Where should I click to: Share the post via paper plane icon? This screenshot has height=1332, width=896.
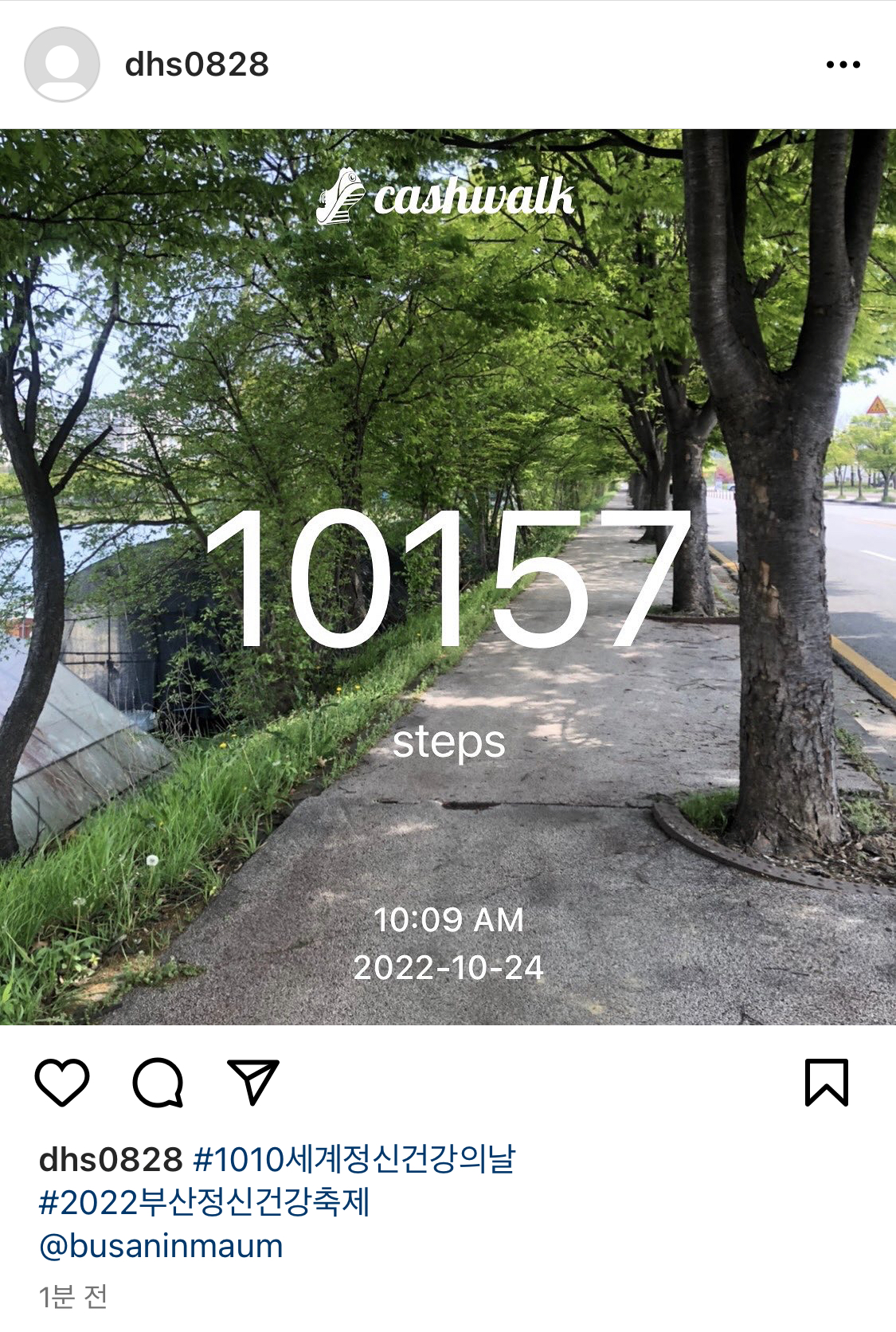(253, 1082)
